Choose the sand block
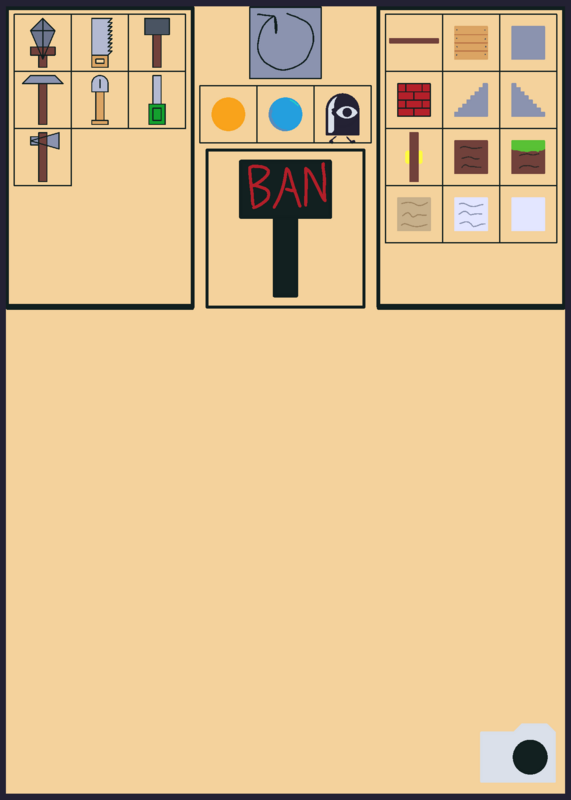571x800 pixels. 414,214
